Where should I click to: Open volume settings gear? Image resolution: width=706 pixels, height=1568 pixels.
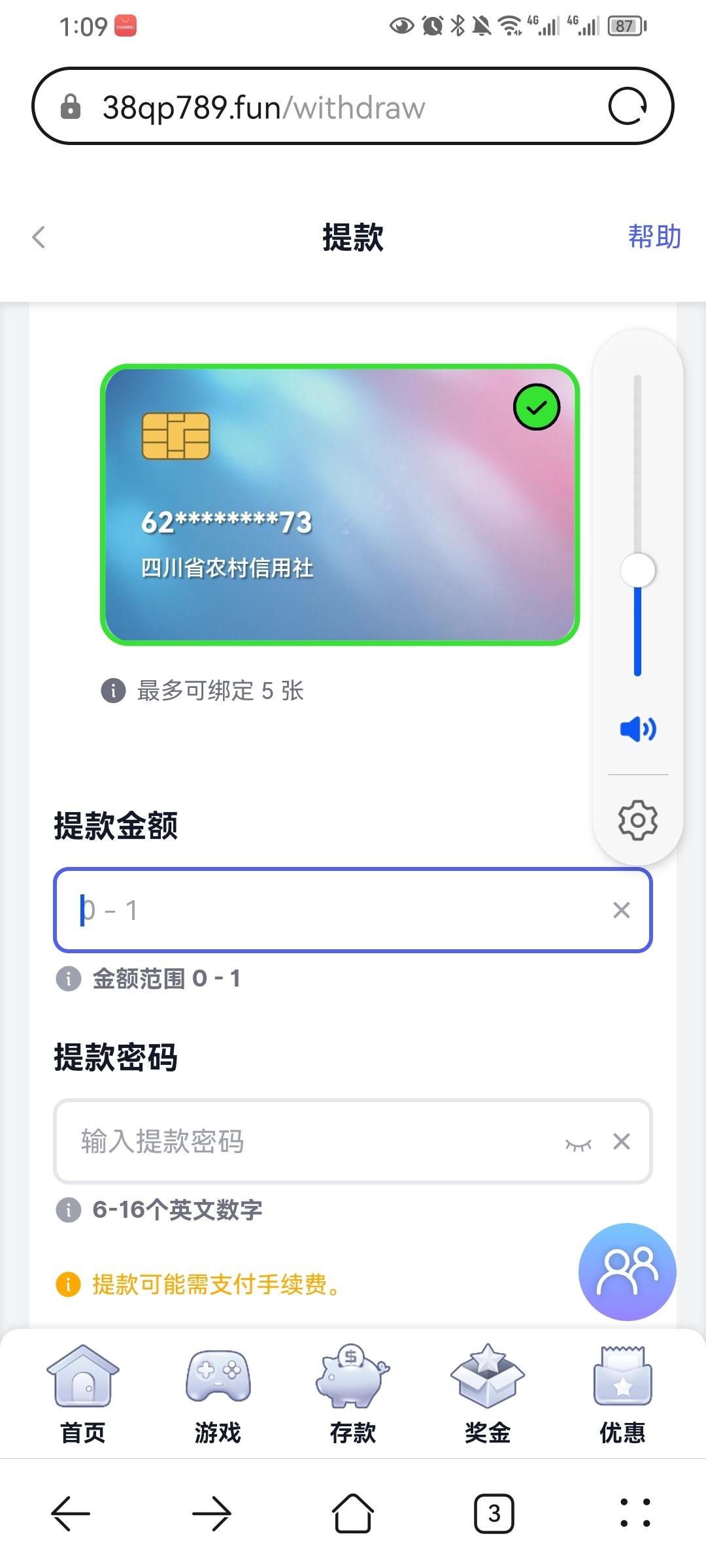[638, 820]
